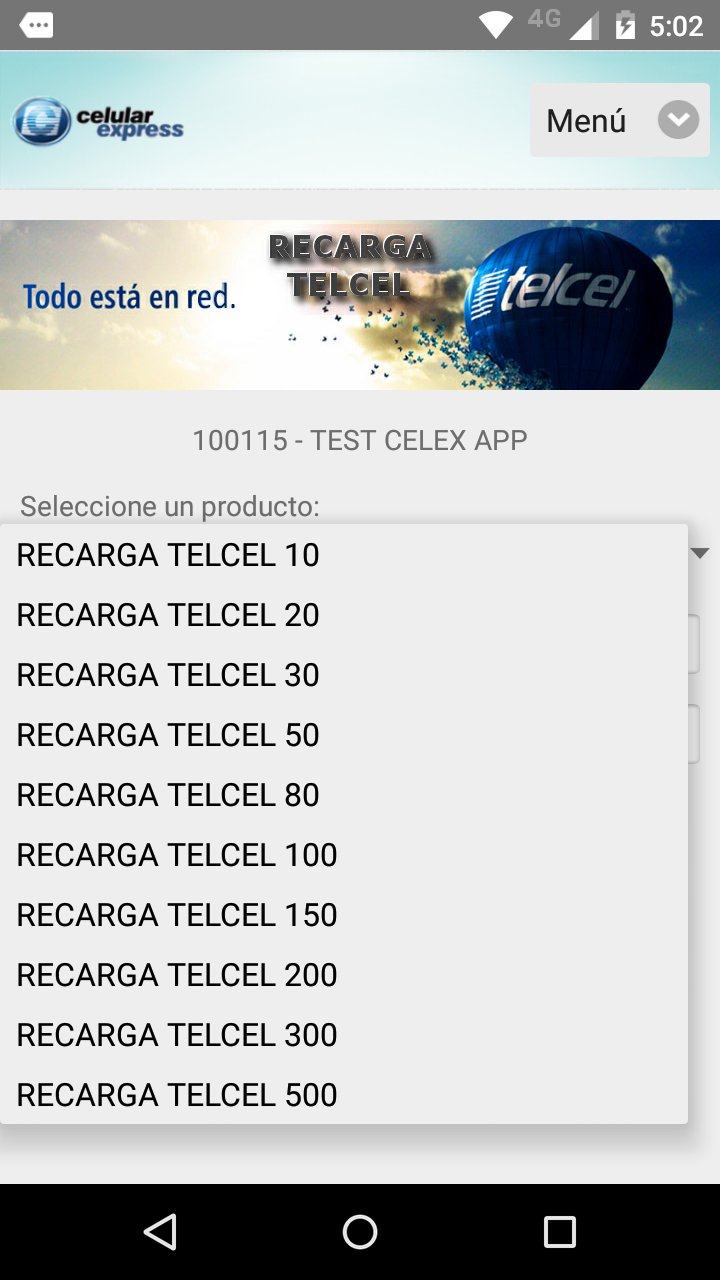Screen dimensions: 720x1280
Task: Tap the Telcel balloon banner
Action: [x=360, y=300]
